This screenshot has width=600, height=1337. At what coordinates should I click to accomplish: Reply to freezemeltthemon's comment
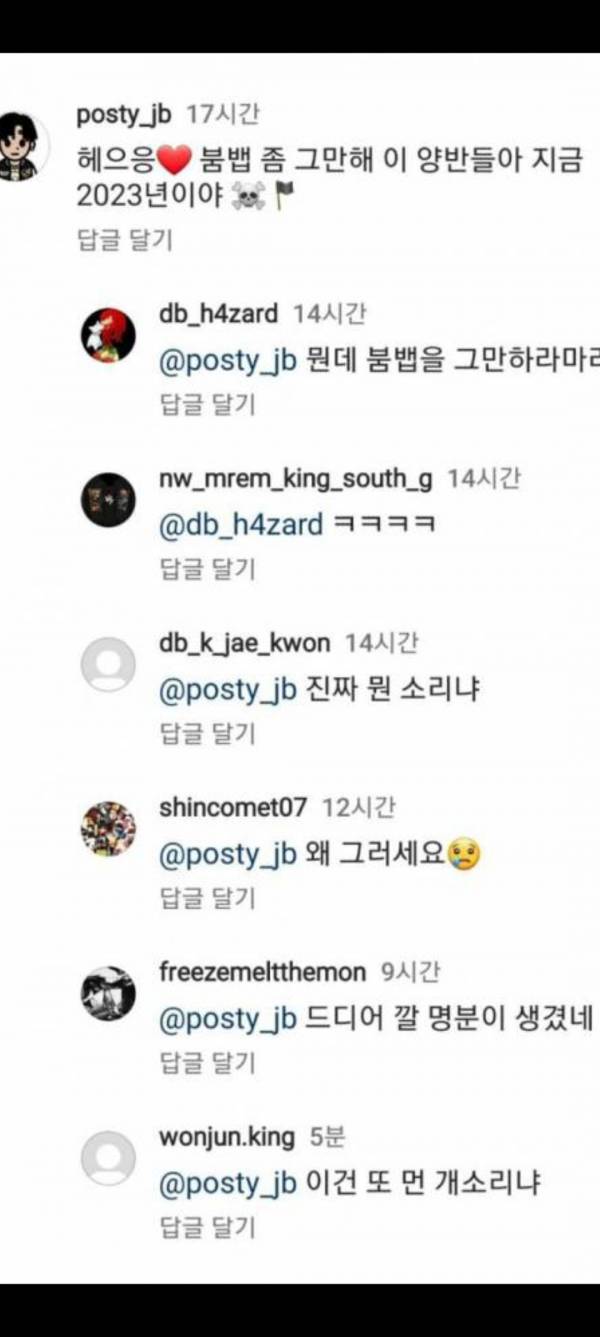(207, 1063)
